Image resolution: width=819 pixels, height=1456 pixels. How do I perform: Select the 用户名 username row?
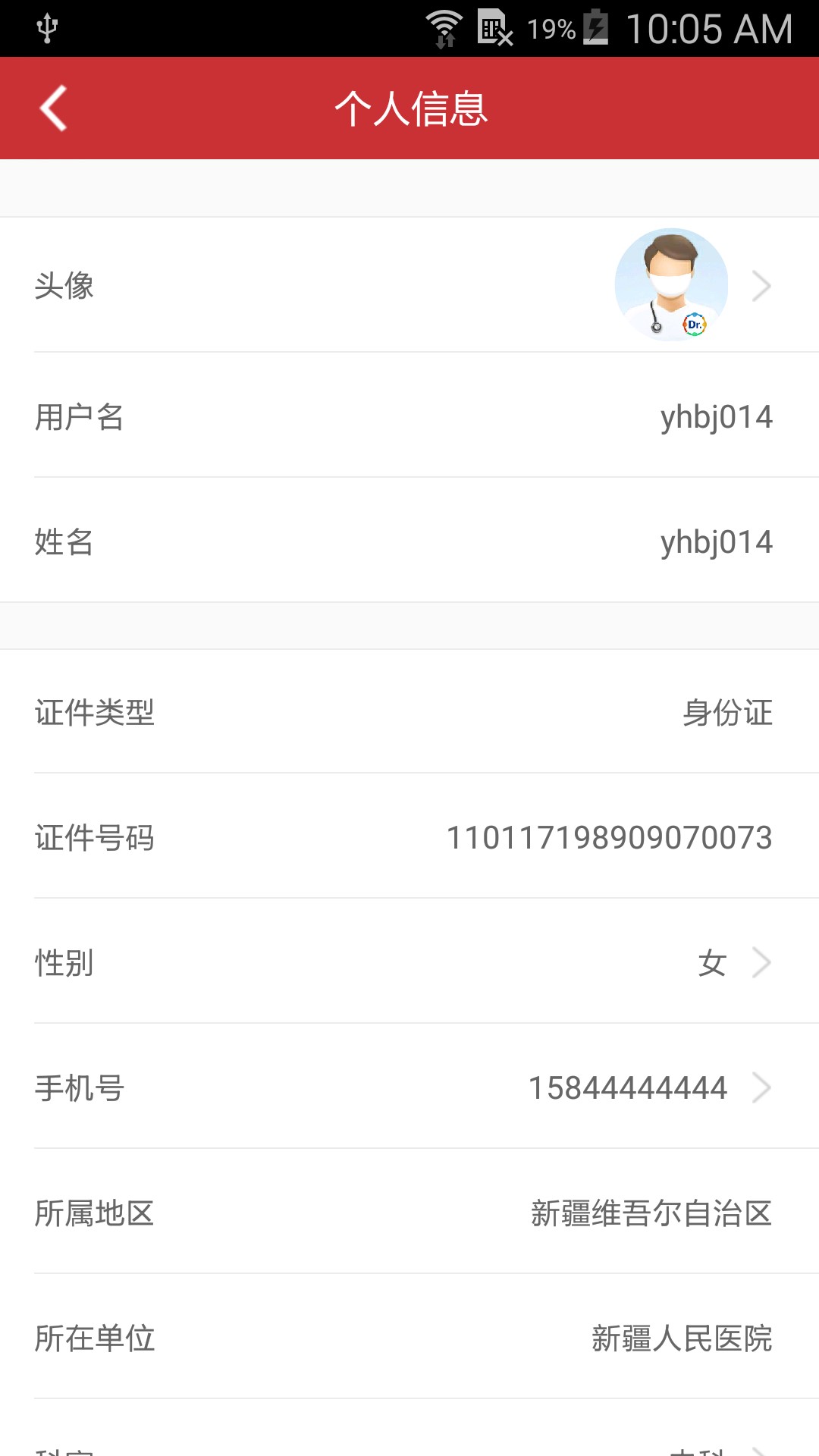coord(409,416)
